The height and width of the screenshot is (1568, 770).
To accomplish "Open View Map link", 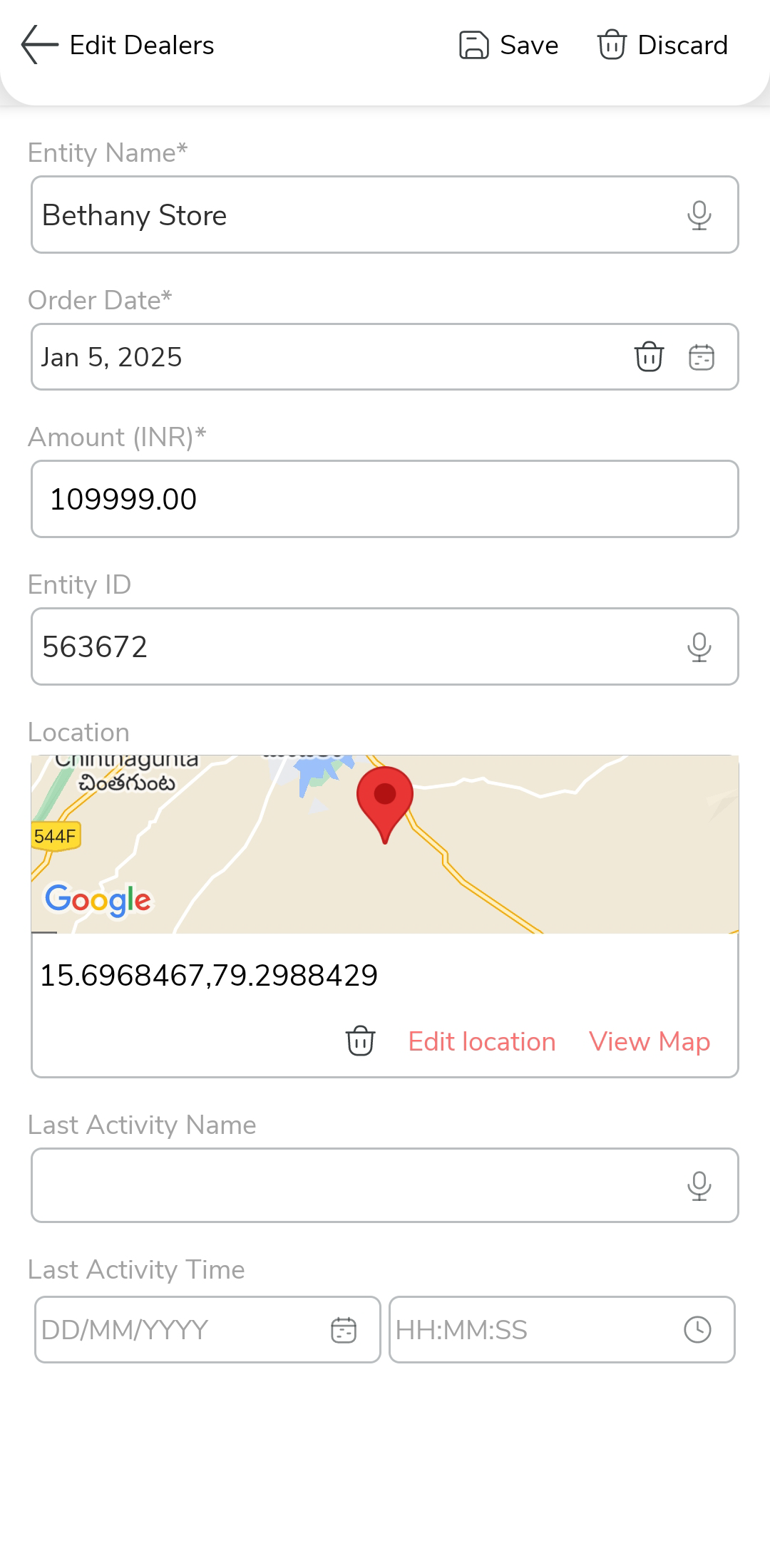I will coord(650,1042).
